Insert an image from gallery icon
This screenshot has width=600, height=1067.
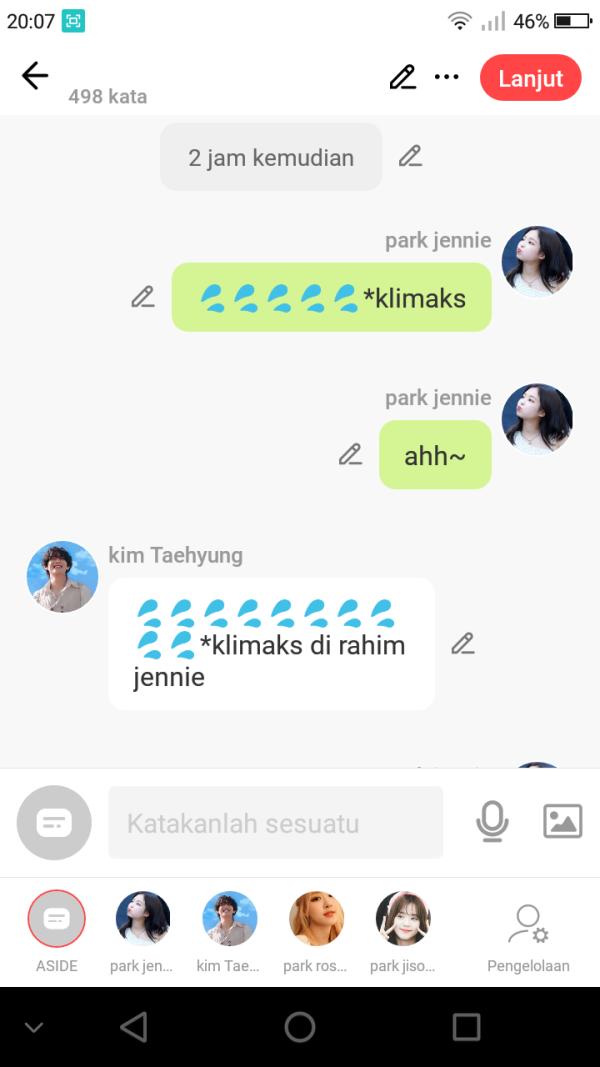point(562,822)
